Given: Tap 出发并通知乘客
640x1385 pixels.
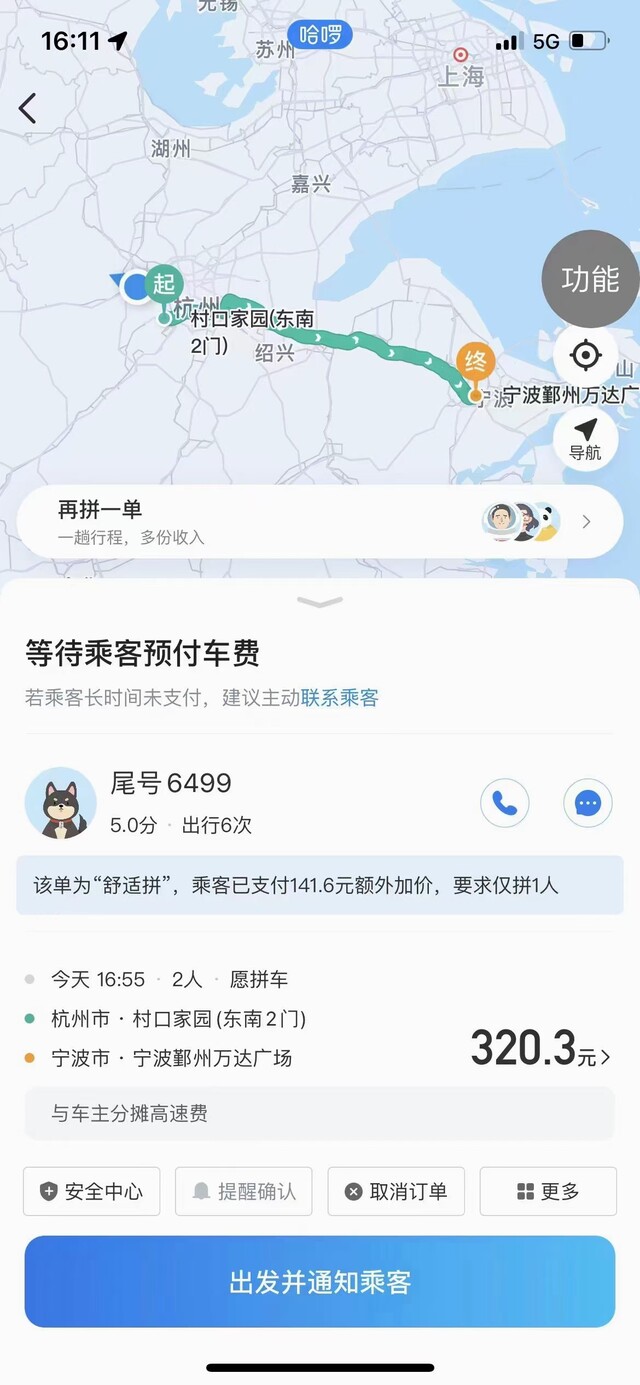Looking at the screenshot, I should [320, 1282].
